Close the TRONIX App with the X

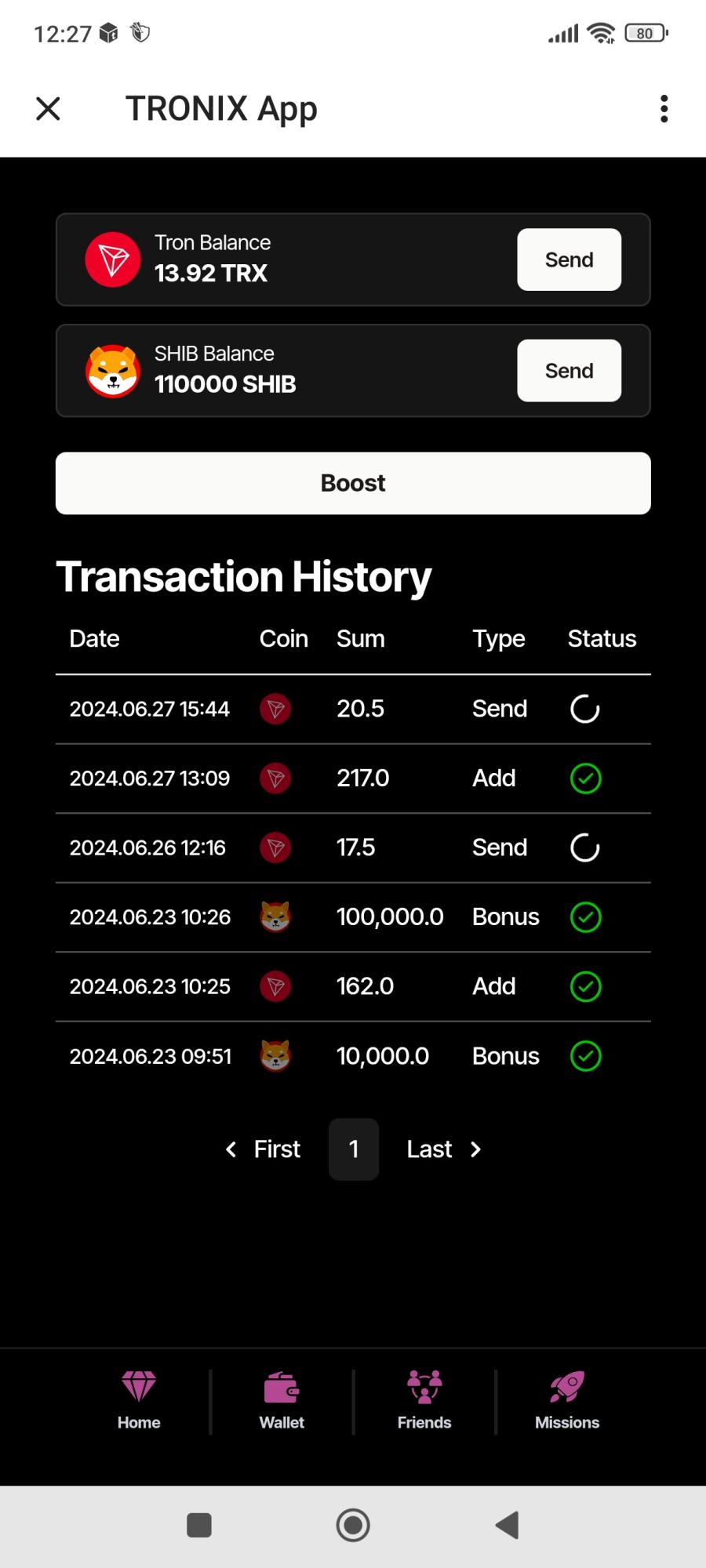pos(47,108)
